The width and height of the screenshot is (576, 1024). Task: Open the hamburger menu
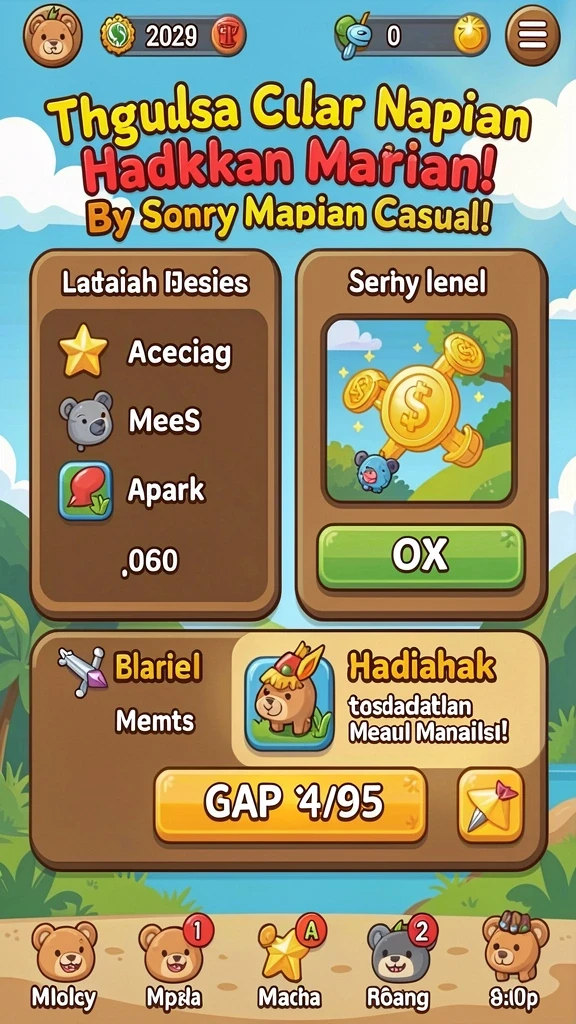(533, 35)
